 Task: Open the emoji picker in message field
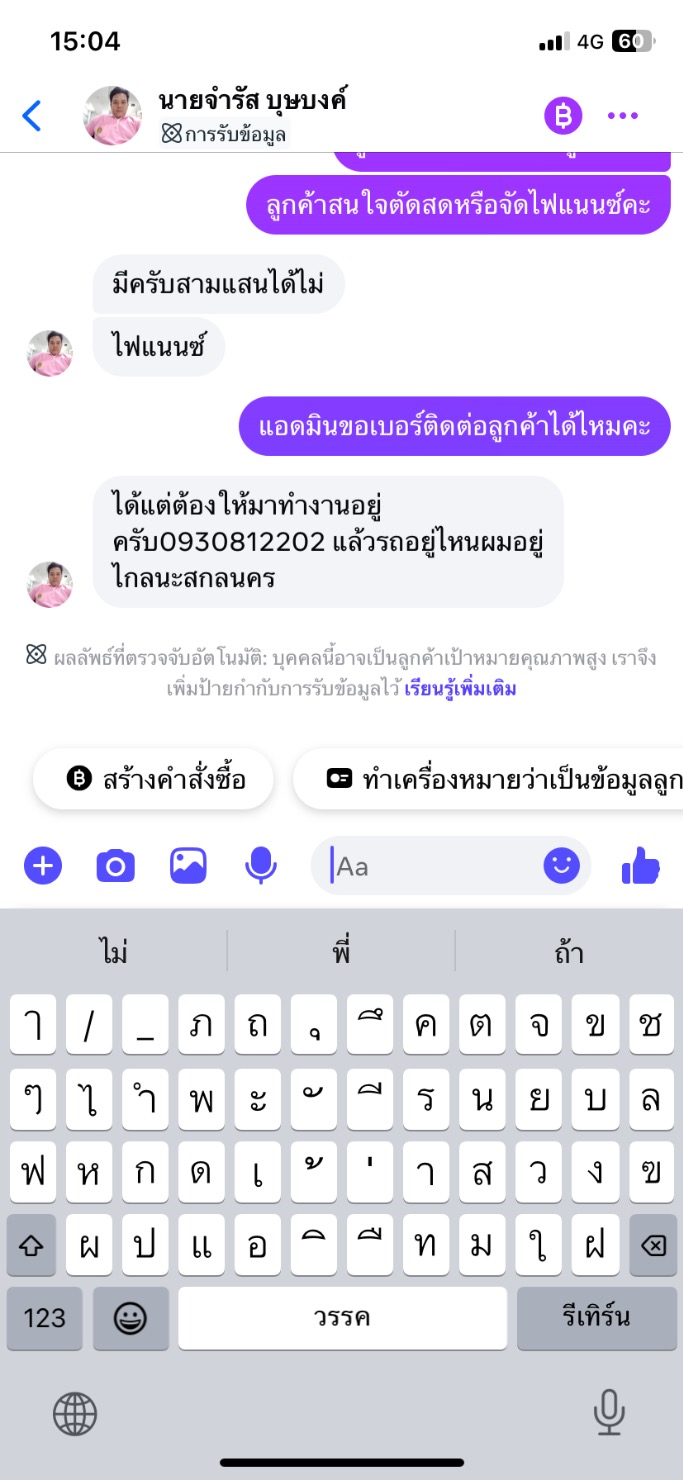click(x=561, y=865)
